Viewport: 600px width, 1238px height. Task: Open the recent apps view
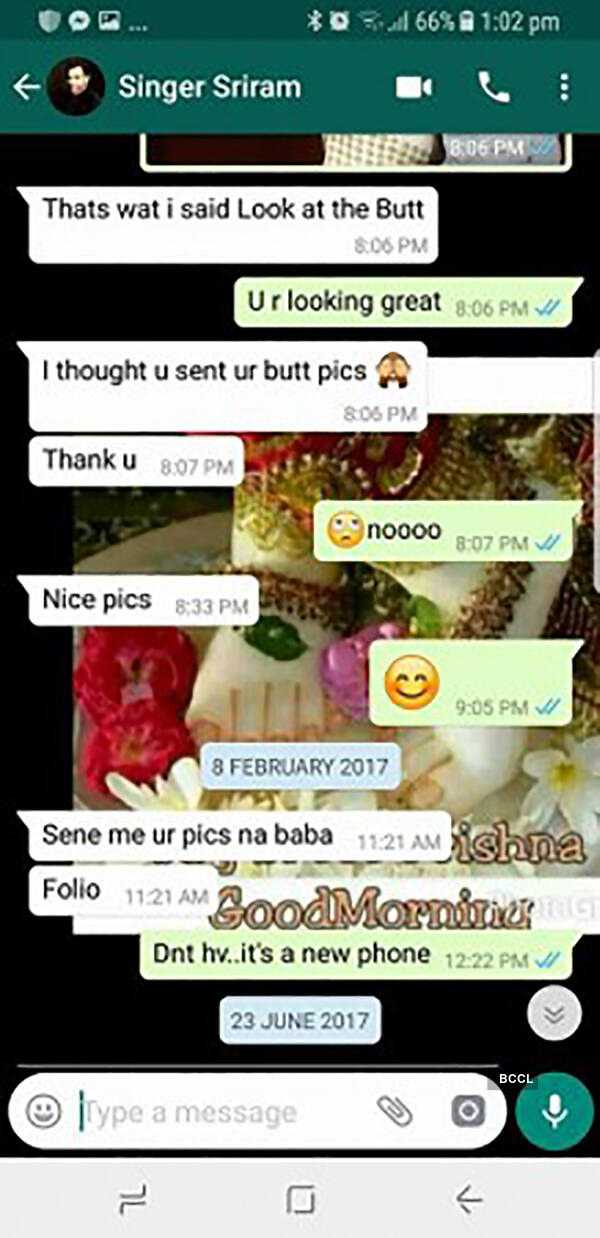132,1199
